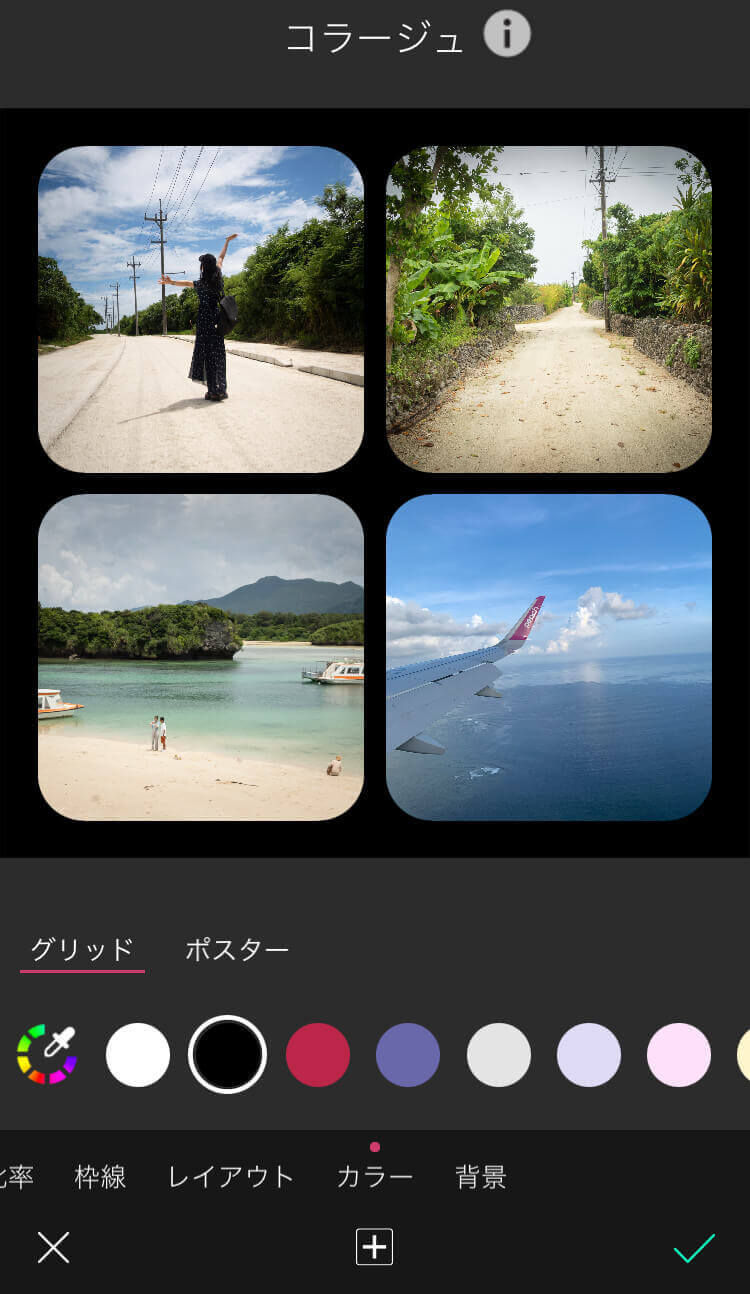Confirm the collage with the checkmark
This screenshot has height=1294, width=750.
(x=694, y=1247)
